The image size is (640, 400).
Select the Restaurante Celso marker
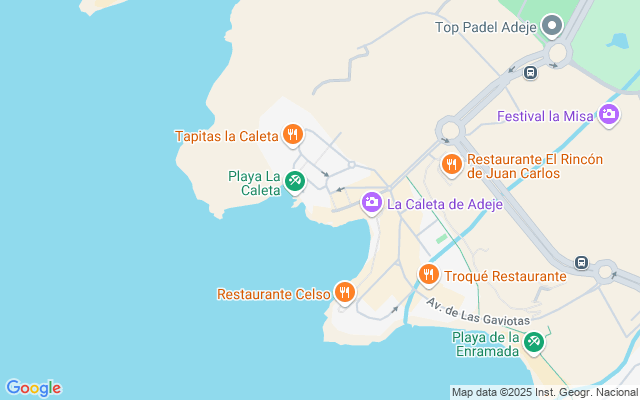tap(345, 292)
